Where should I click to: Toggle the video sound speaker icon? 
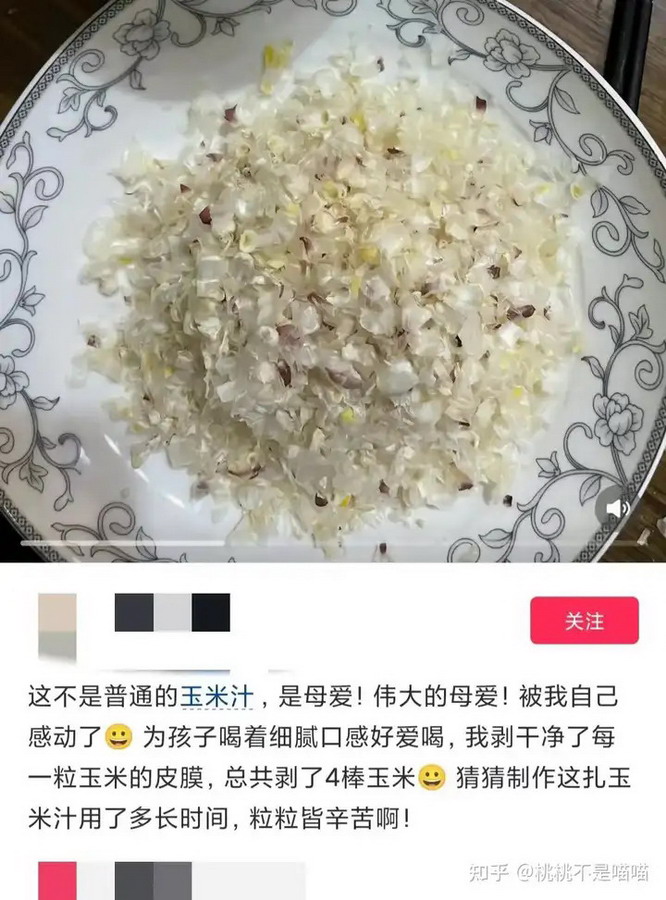click(x=617, y=508)
